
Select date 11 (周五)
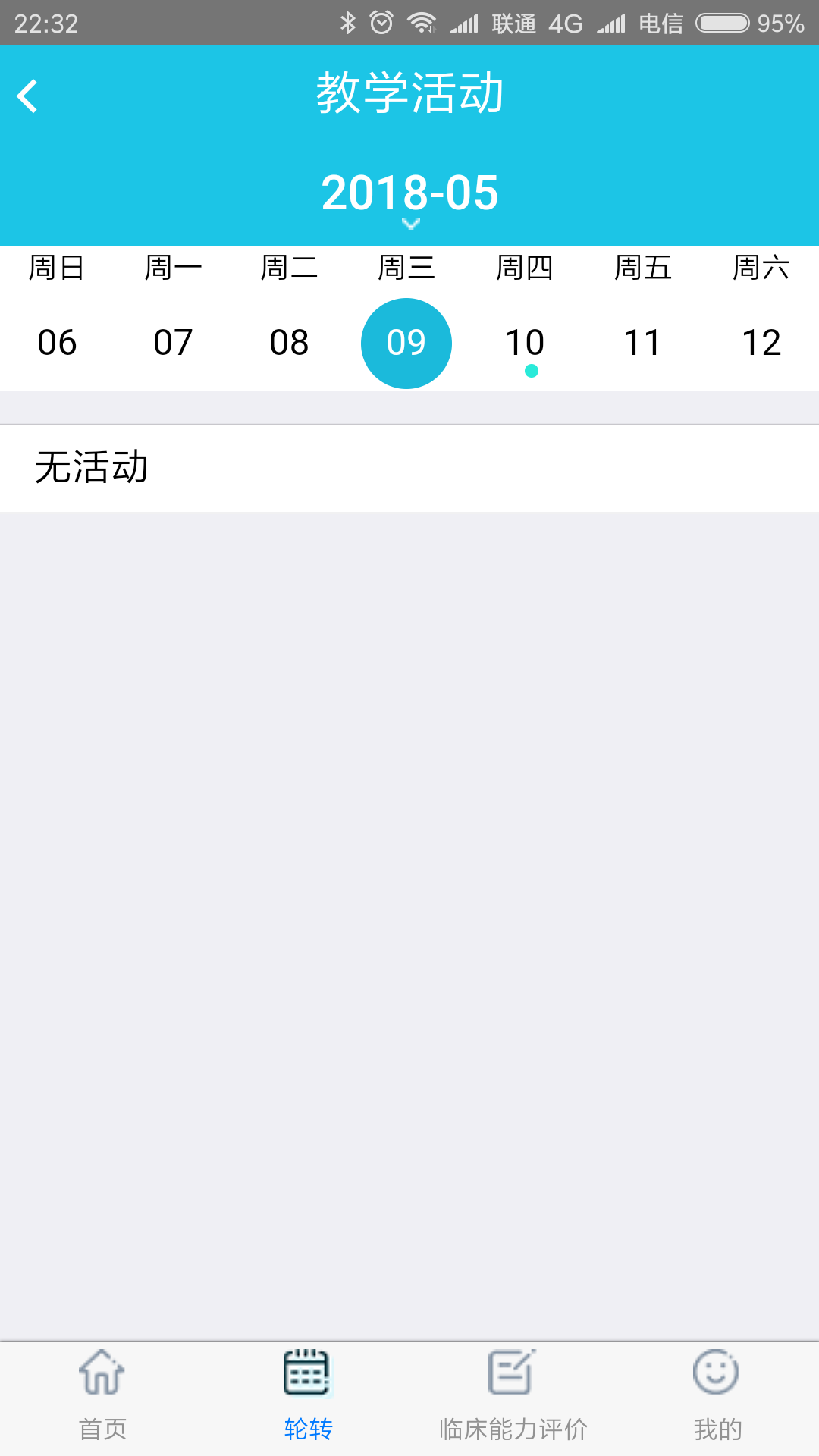coord(642,343)
